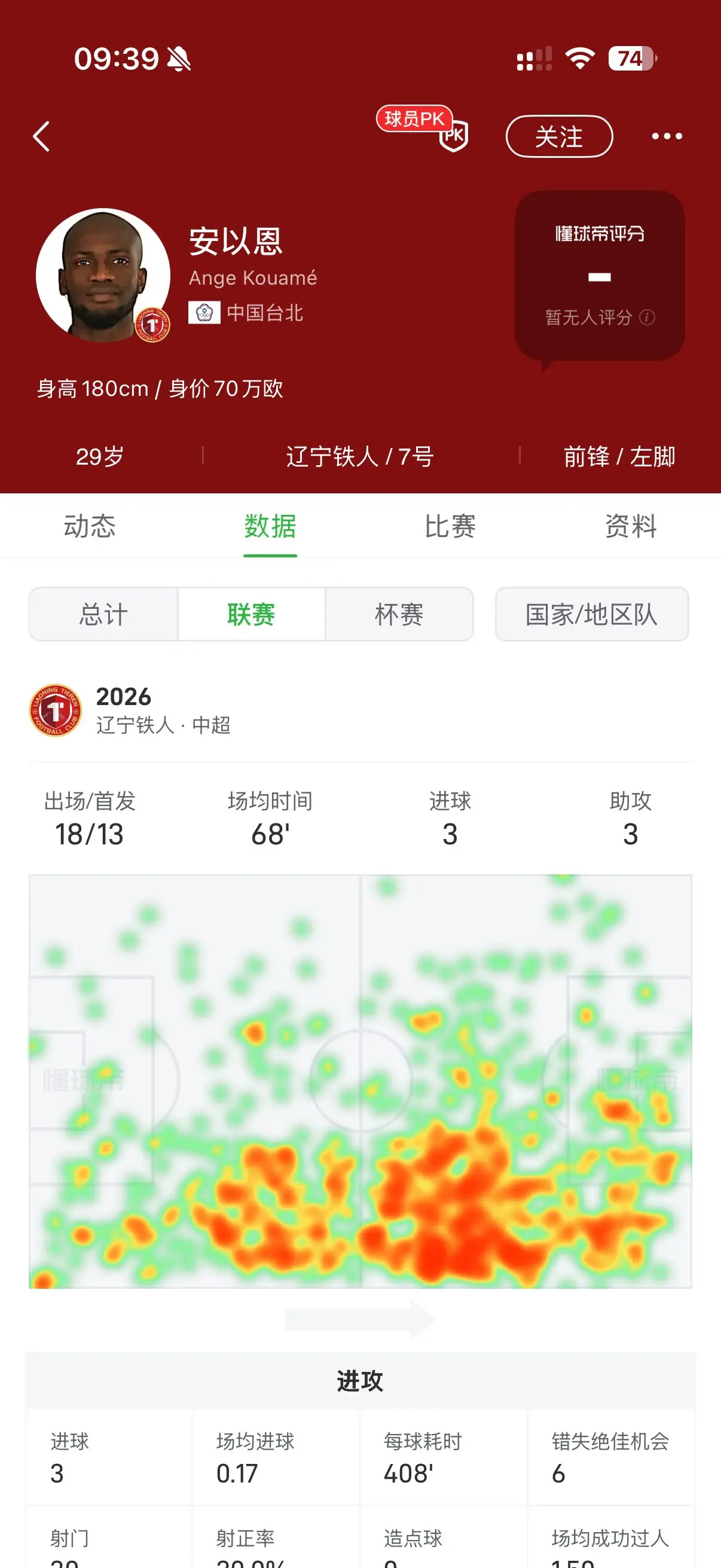Select the 联赛 stats filter

click(x=251, y=614)
